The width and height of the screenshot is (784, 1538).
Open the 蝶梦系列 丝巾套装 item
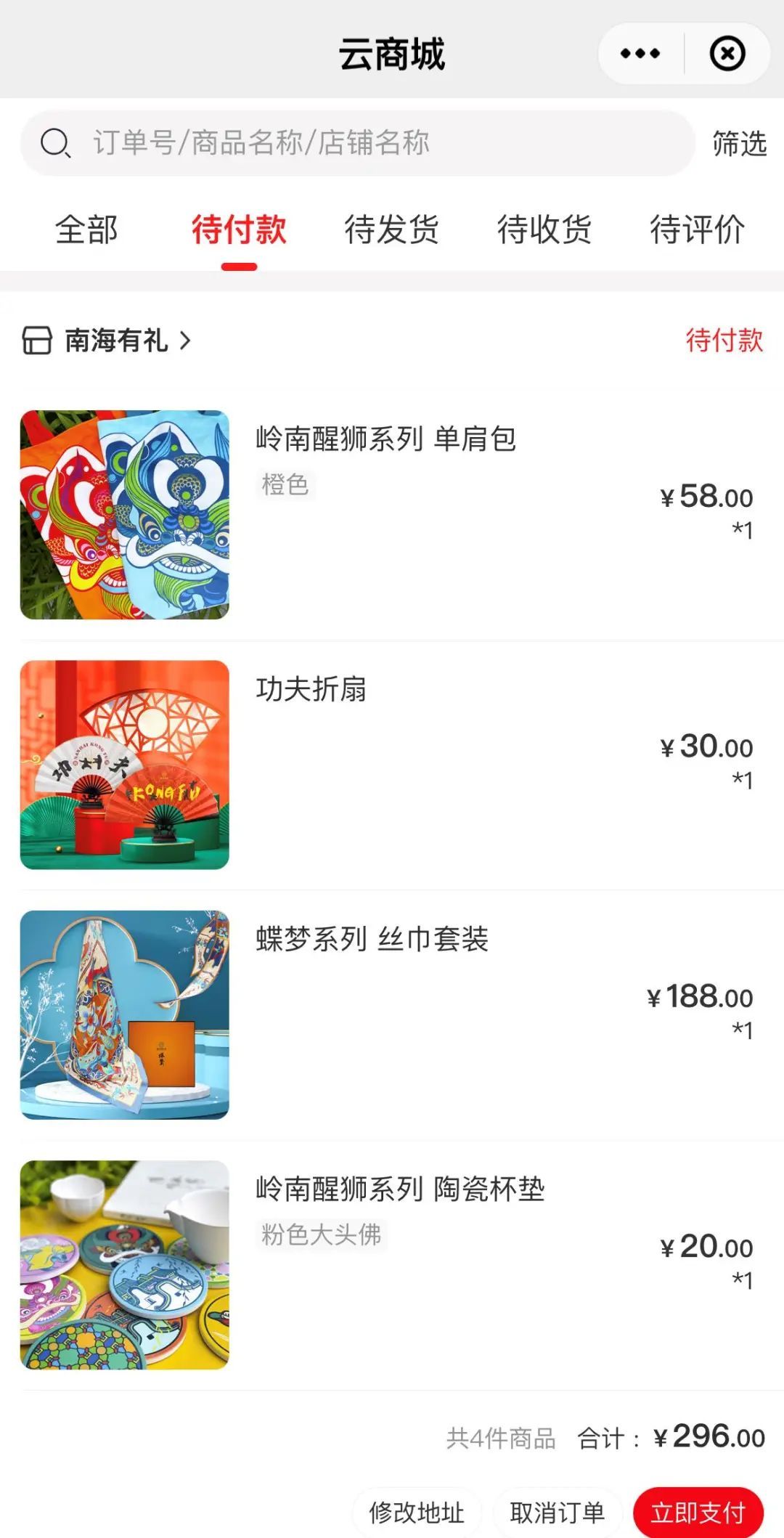(372, 939)
